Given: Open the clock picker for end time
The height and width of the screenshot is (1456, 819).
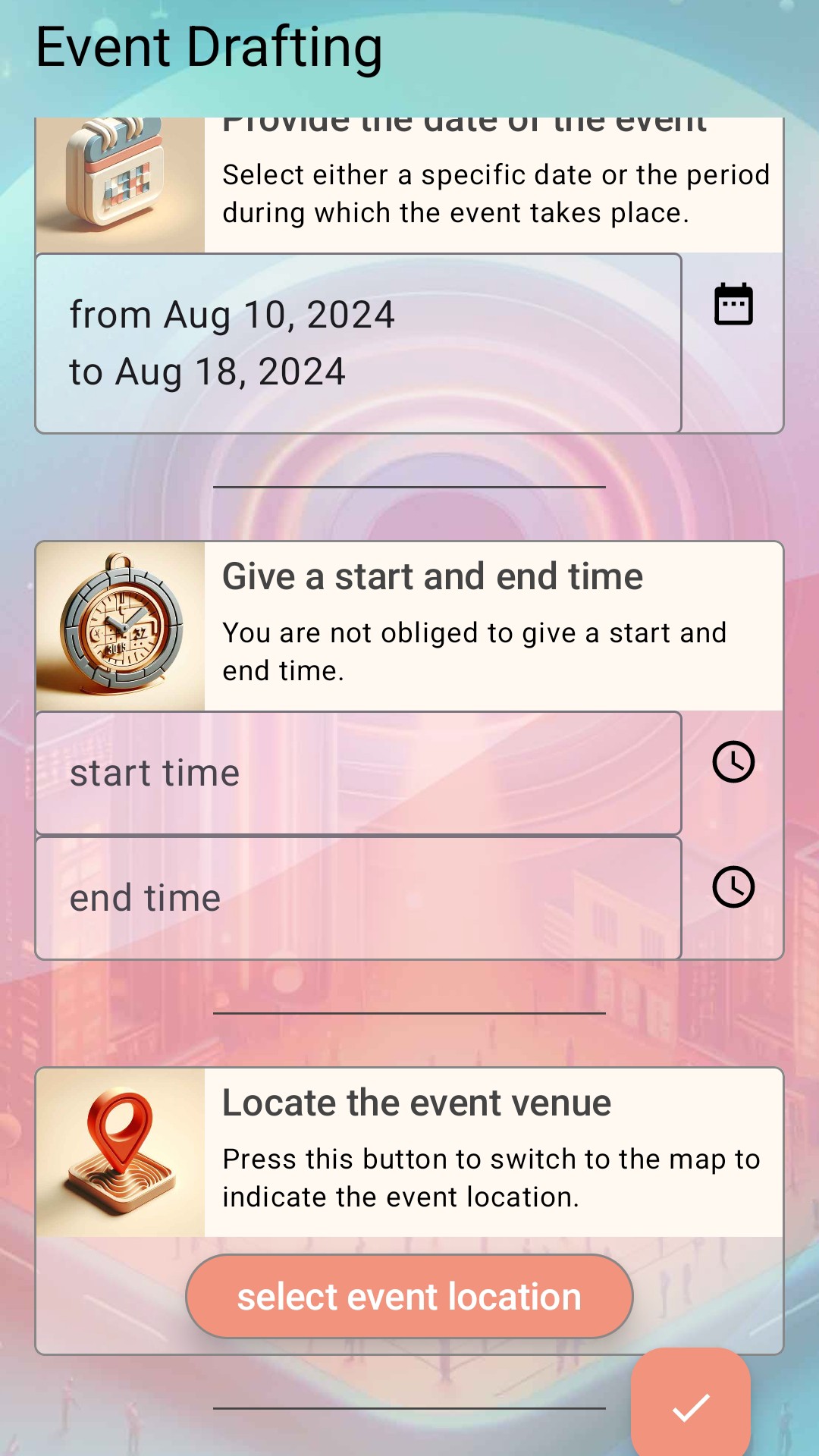Looking at the screenshot, I should click(733, 887).
